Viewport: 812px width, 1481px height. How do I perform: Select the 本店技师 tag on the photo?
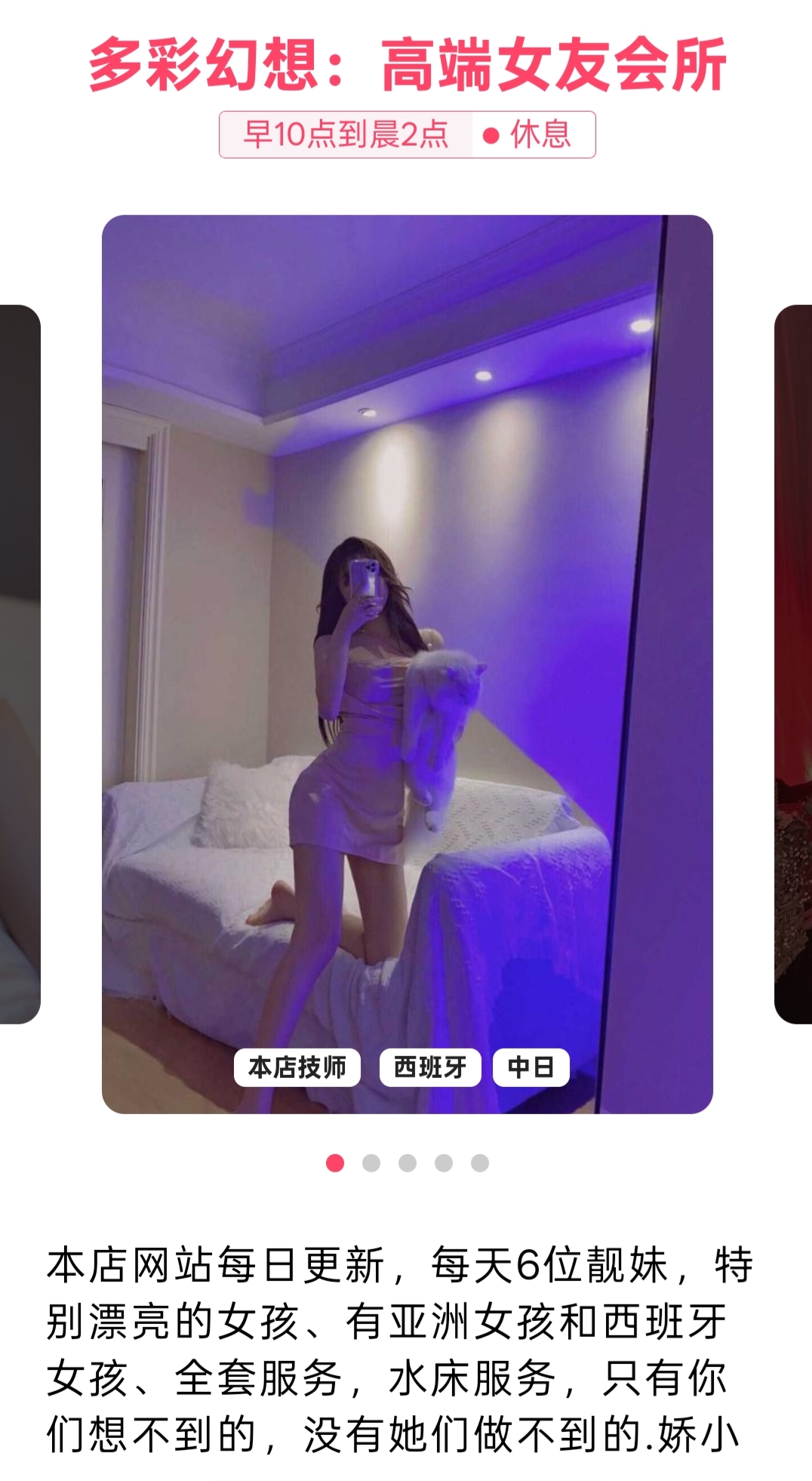pos(297,1067)
